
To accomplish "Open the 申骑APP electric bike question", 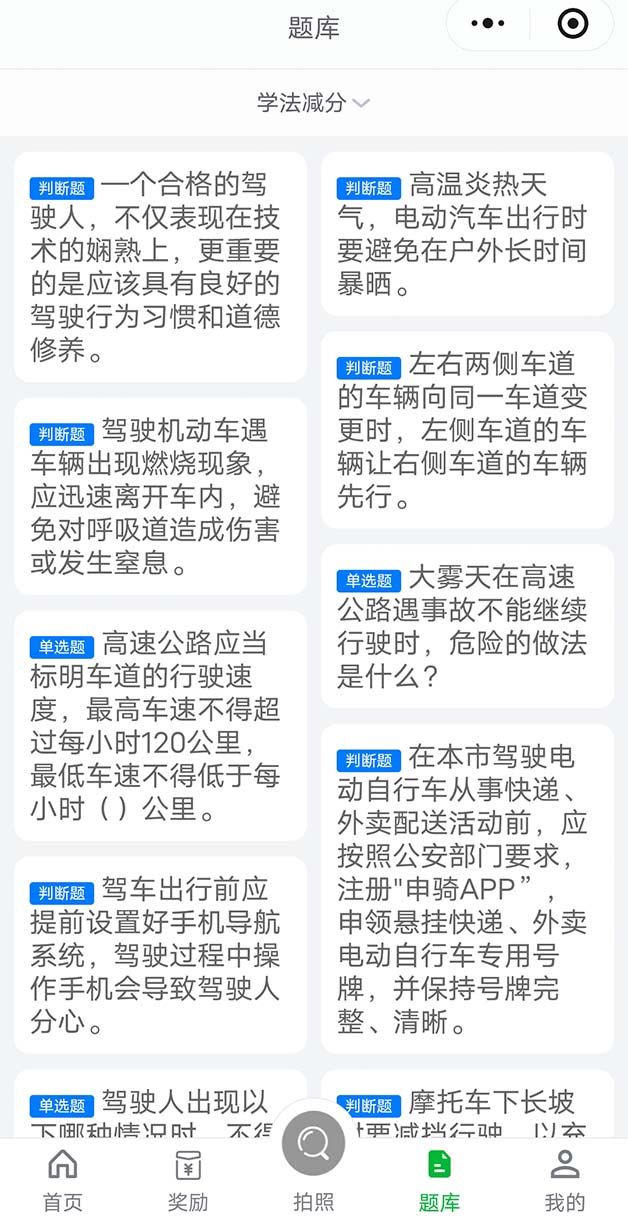I will tap(467, 888).
